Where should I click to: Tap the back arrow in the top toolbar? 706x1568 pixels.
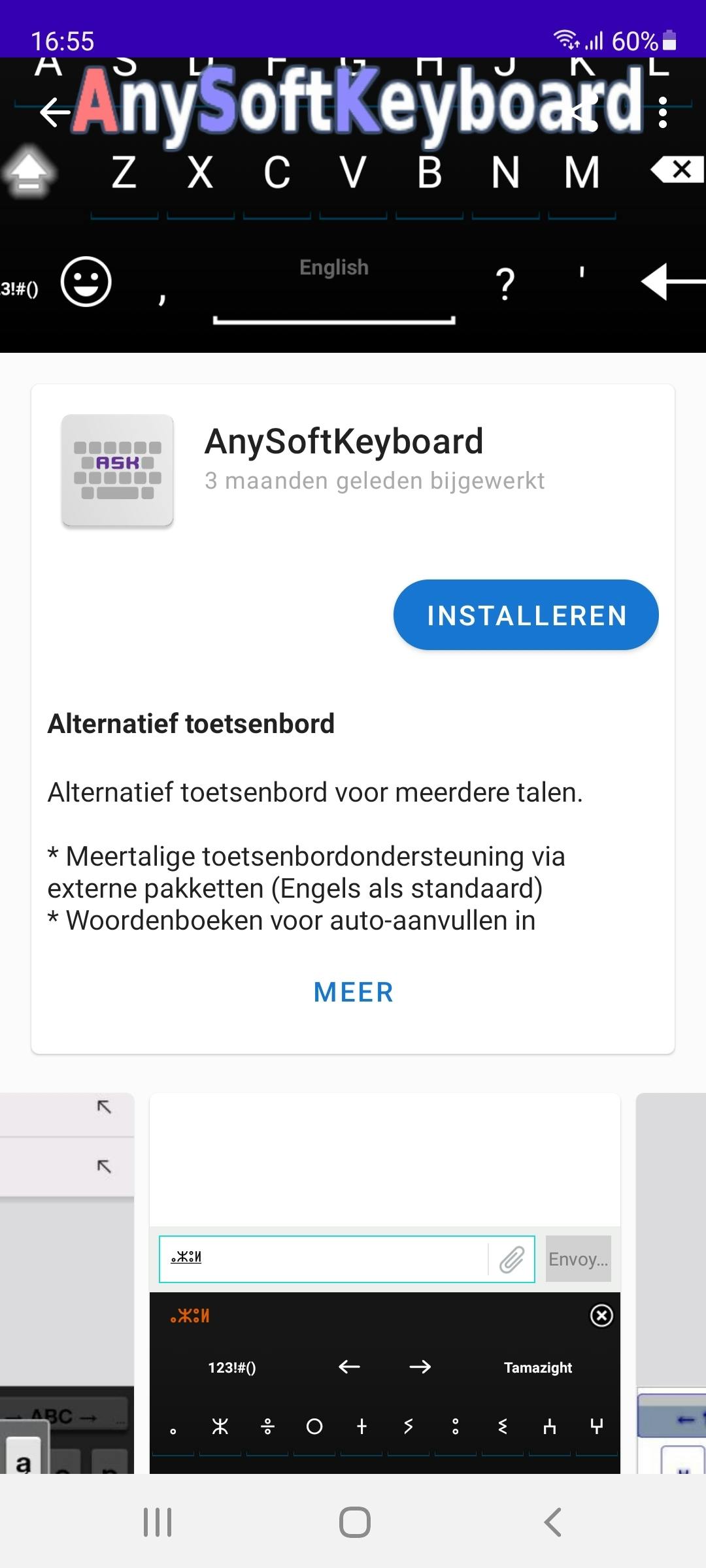[x=54, y=111]
